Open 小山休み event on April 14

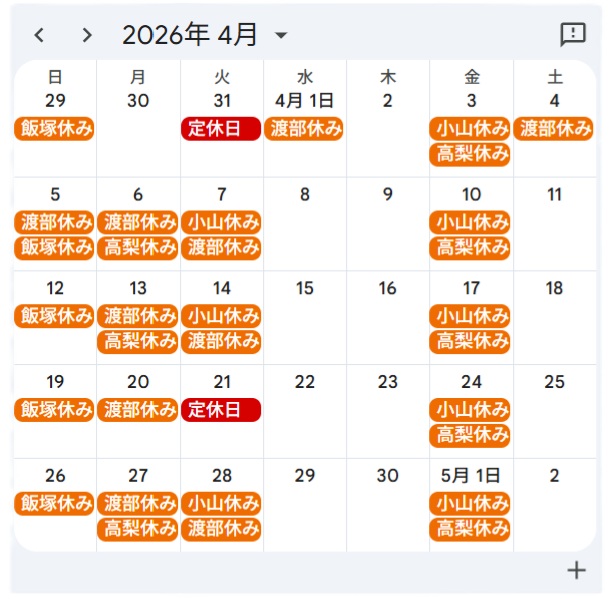tap(221, 316)
